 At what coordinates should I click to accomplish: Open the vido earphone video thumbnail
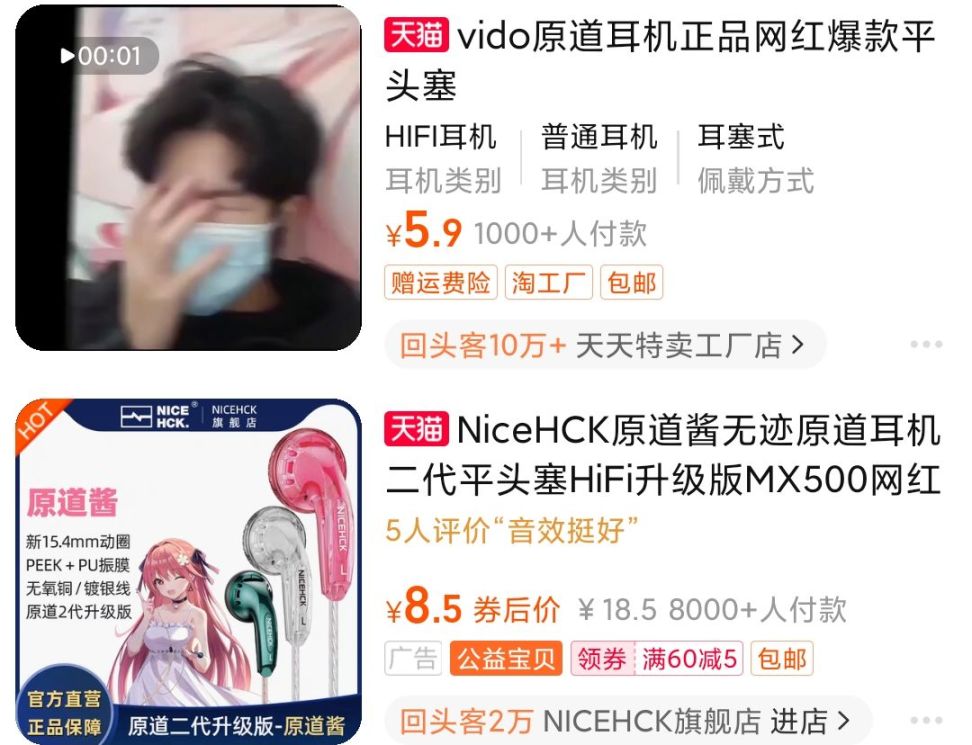click(188, 178)
